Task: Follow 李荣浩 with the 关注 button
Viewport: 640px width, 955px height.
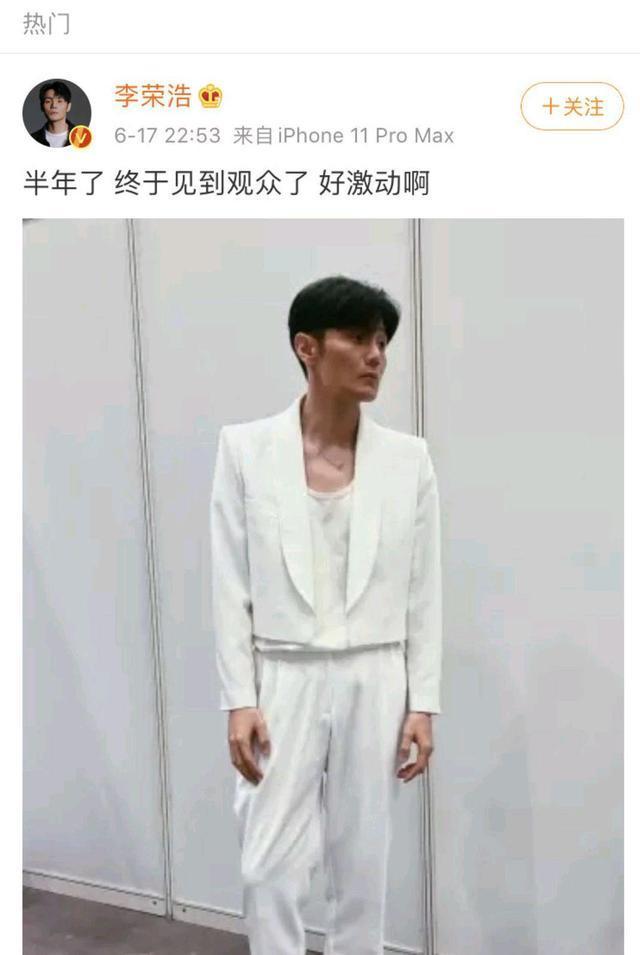Action: click(572, 107)
